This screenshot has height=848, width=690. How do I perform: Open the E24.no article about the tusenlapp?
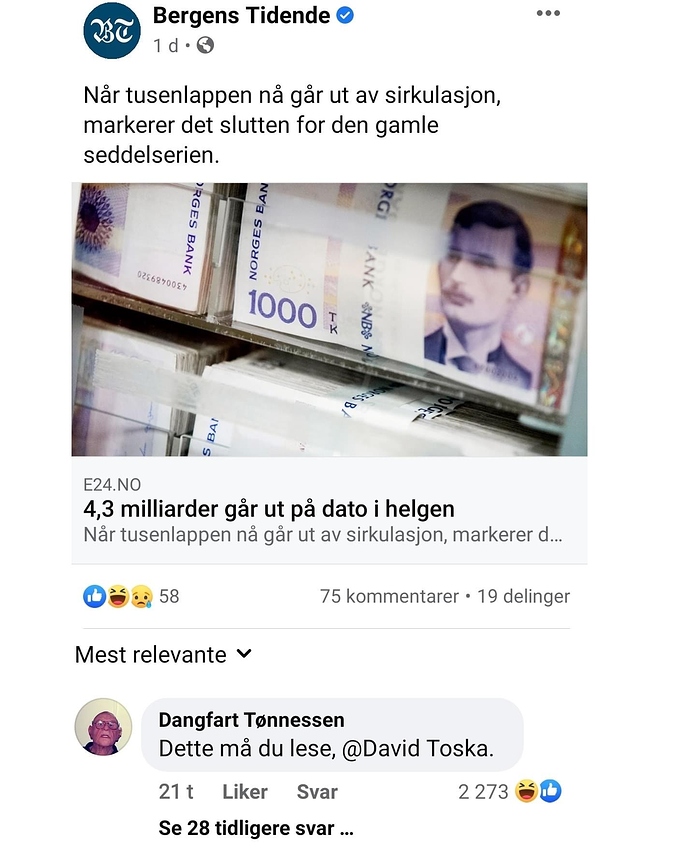pyautogui.click(x=329, y=509)
